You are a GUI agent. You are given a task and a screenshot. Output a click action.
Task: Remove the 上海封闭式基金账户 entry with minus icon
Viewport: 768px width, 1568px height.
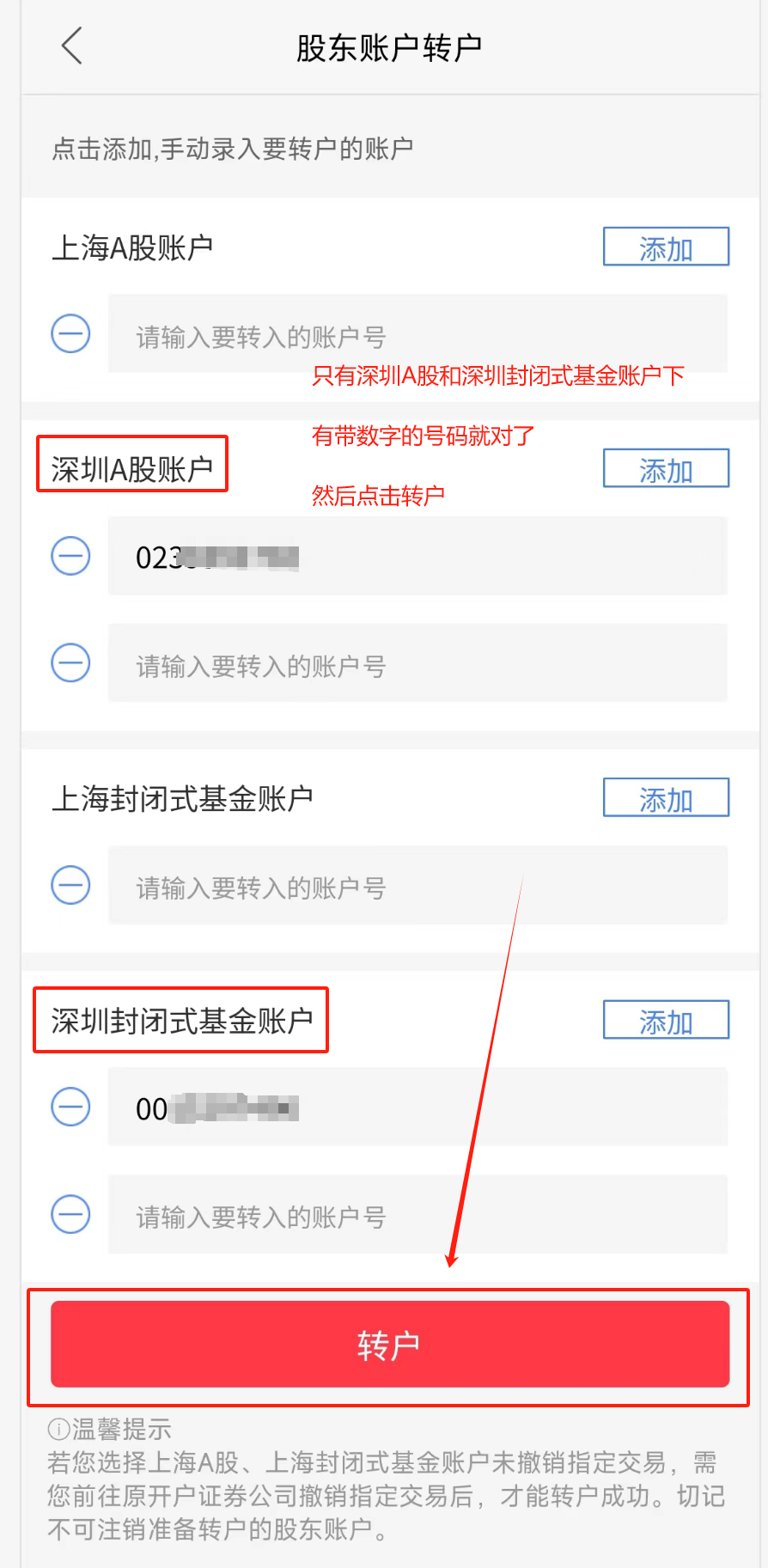point(70,885)
